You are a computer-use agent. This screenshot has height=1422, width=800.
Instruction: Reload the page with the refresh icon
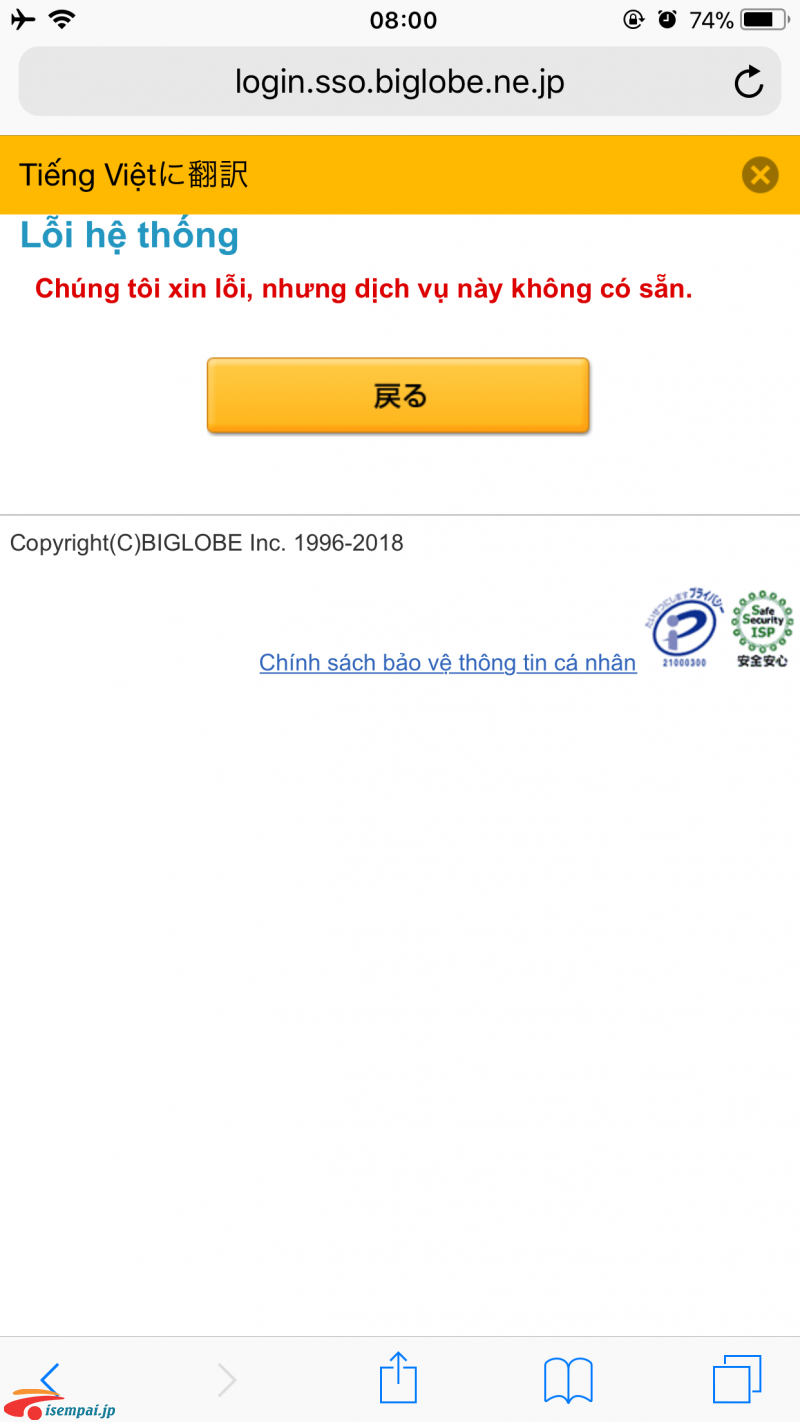748,82
